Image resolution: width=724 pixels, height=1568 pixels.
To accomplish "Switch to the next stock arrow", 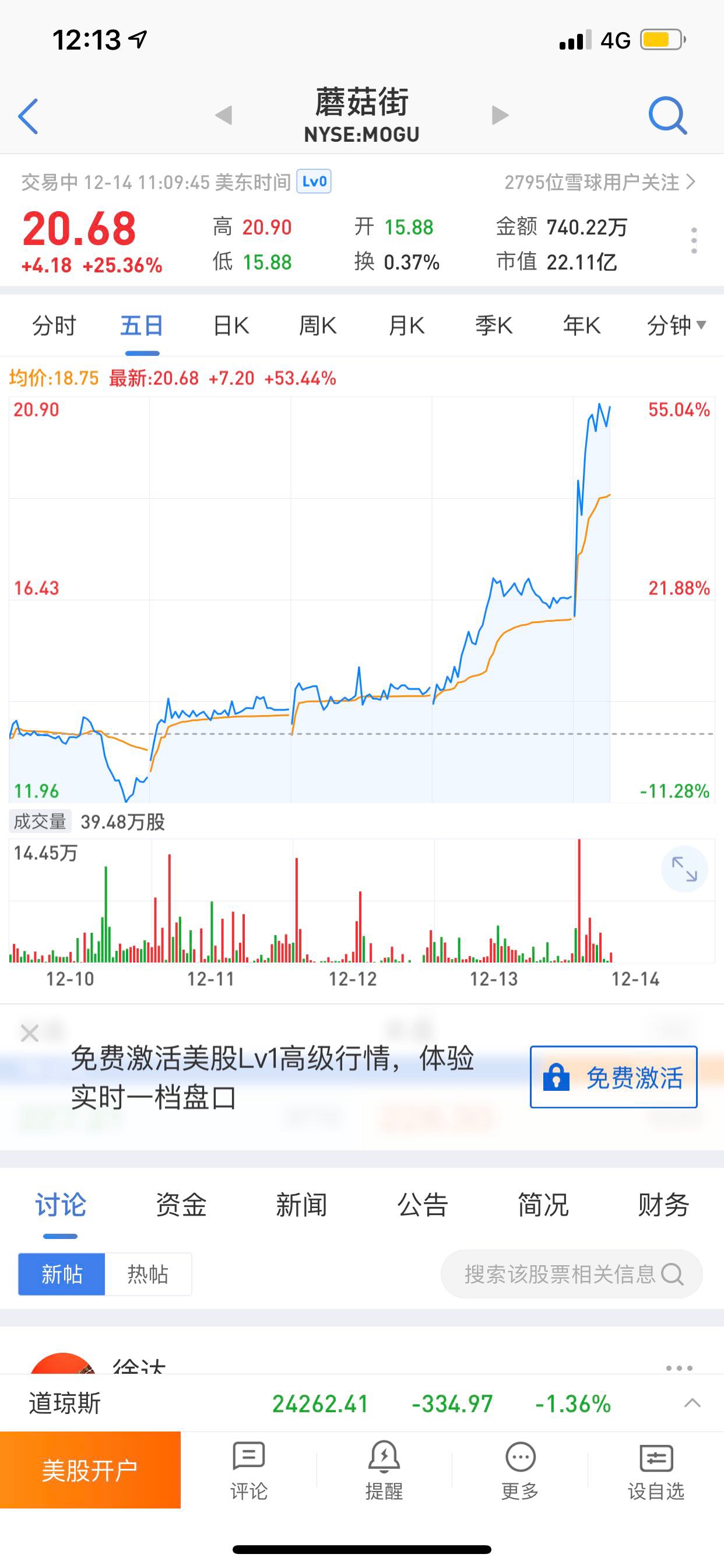I will [x=500, y=114].
